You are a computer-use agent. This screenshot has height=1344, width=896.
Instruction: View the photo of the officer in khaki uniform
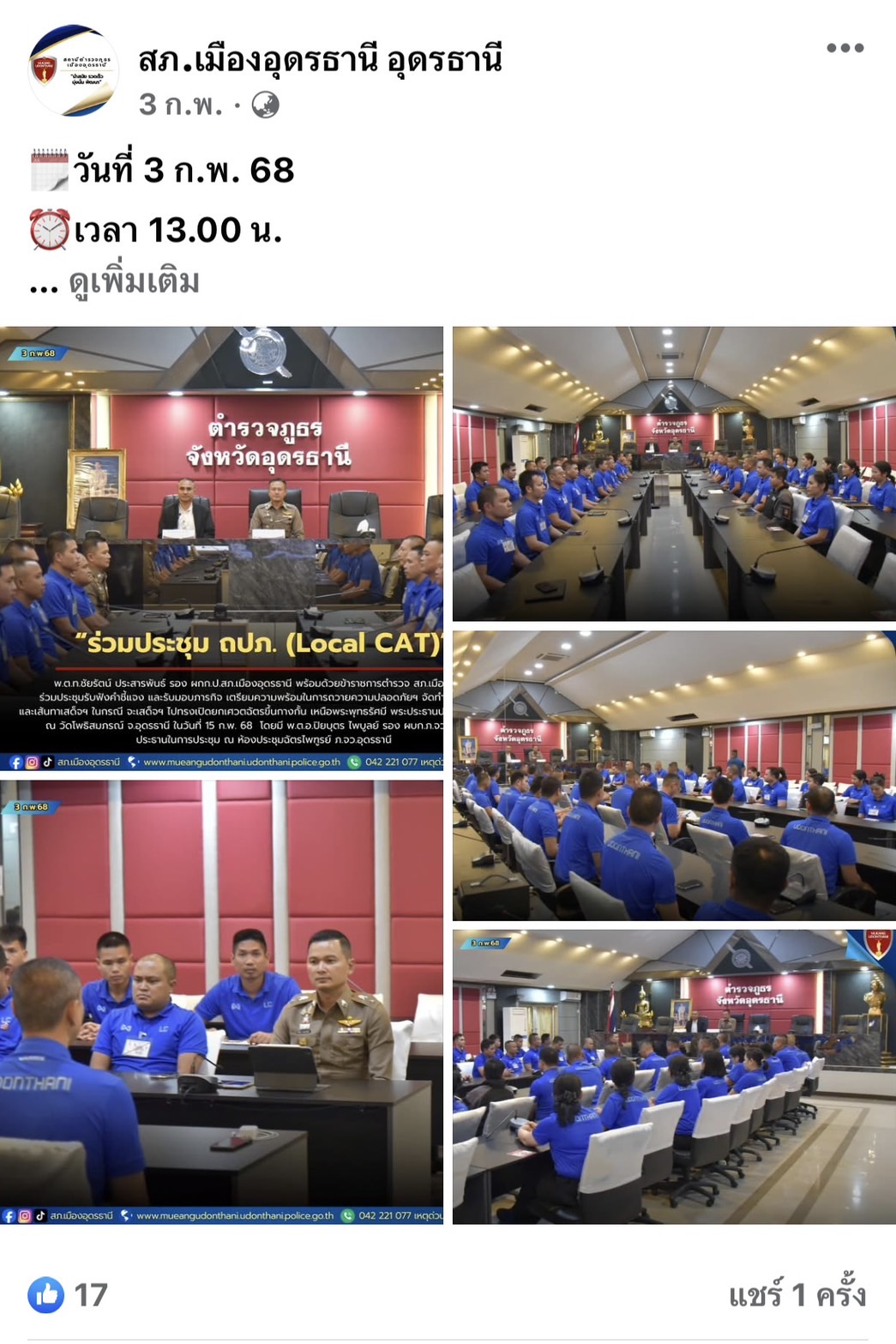pyautogui.click(x=221, y=1002)
